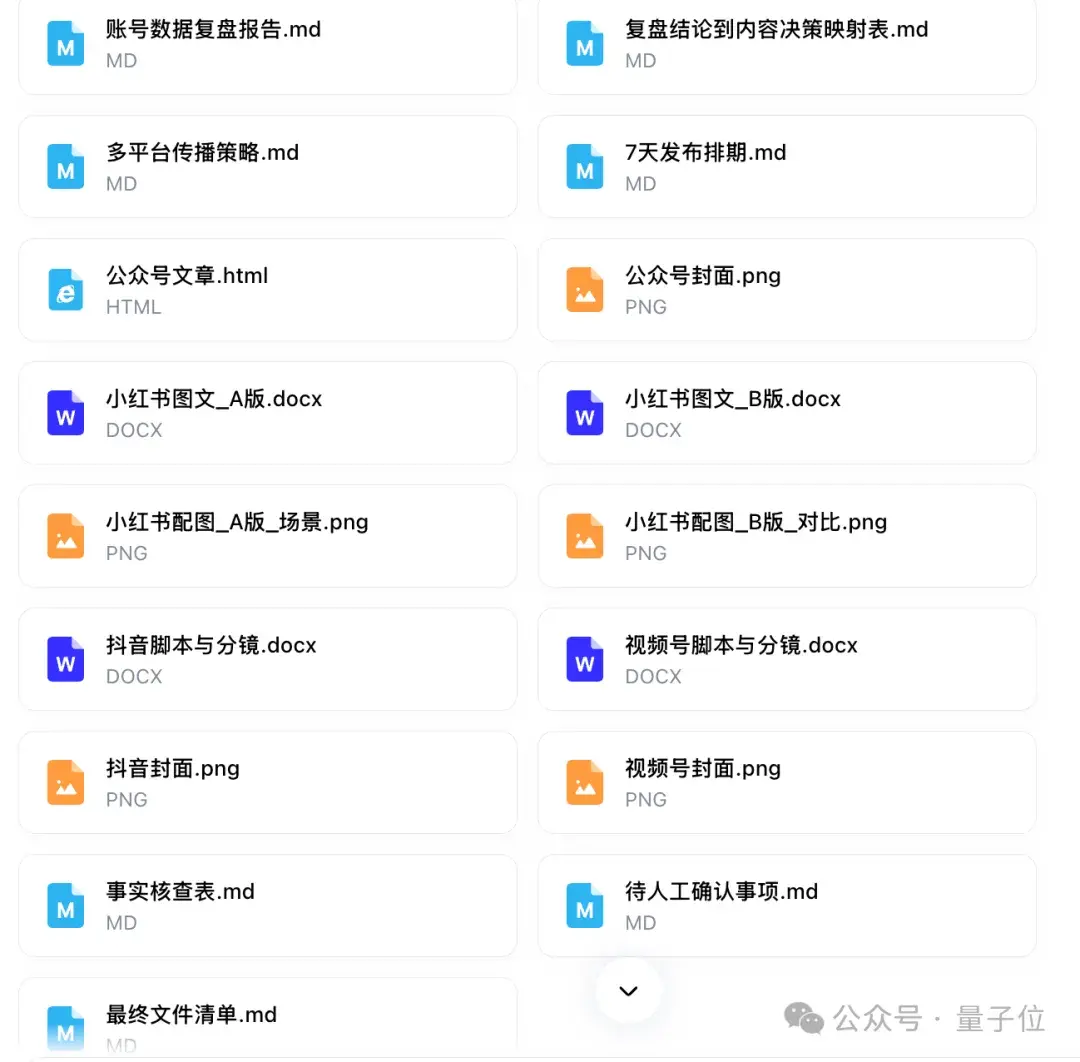The image size is (1080, 1062).
Task: Open 复盘结论到内容决策映射表.md file
Action: pyautogui.click(x=787, y=45)
